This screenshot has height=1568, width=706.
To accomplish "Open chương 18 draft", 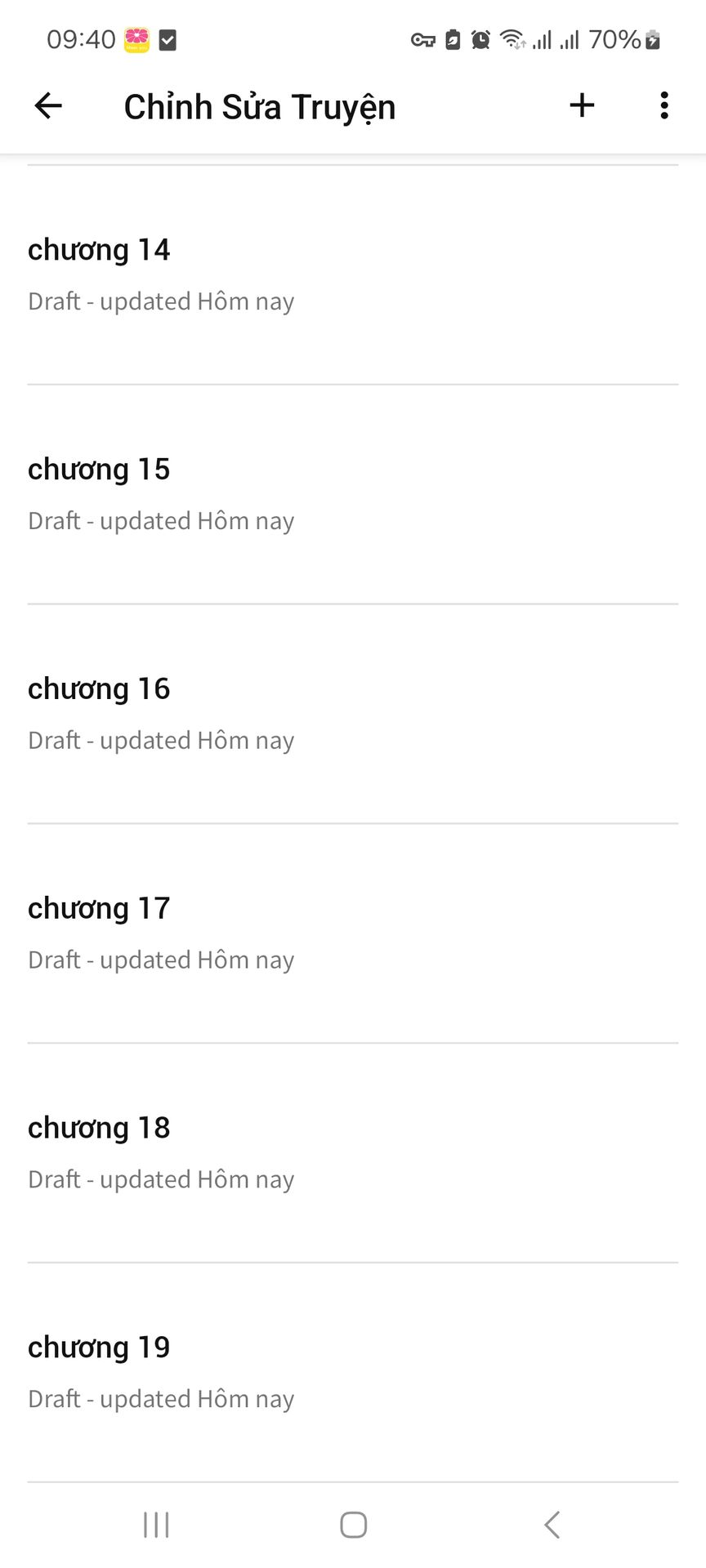I will coord(353,1153).
